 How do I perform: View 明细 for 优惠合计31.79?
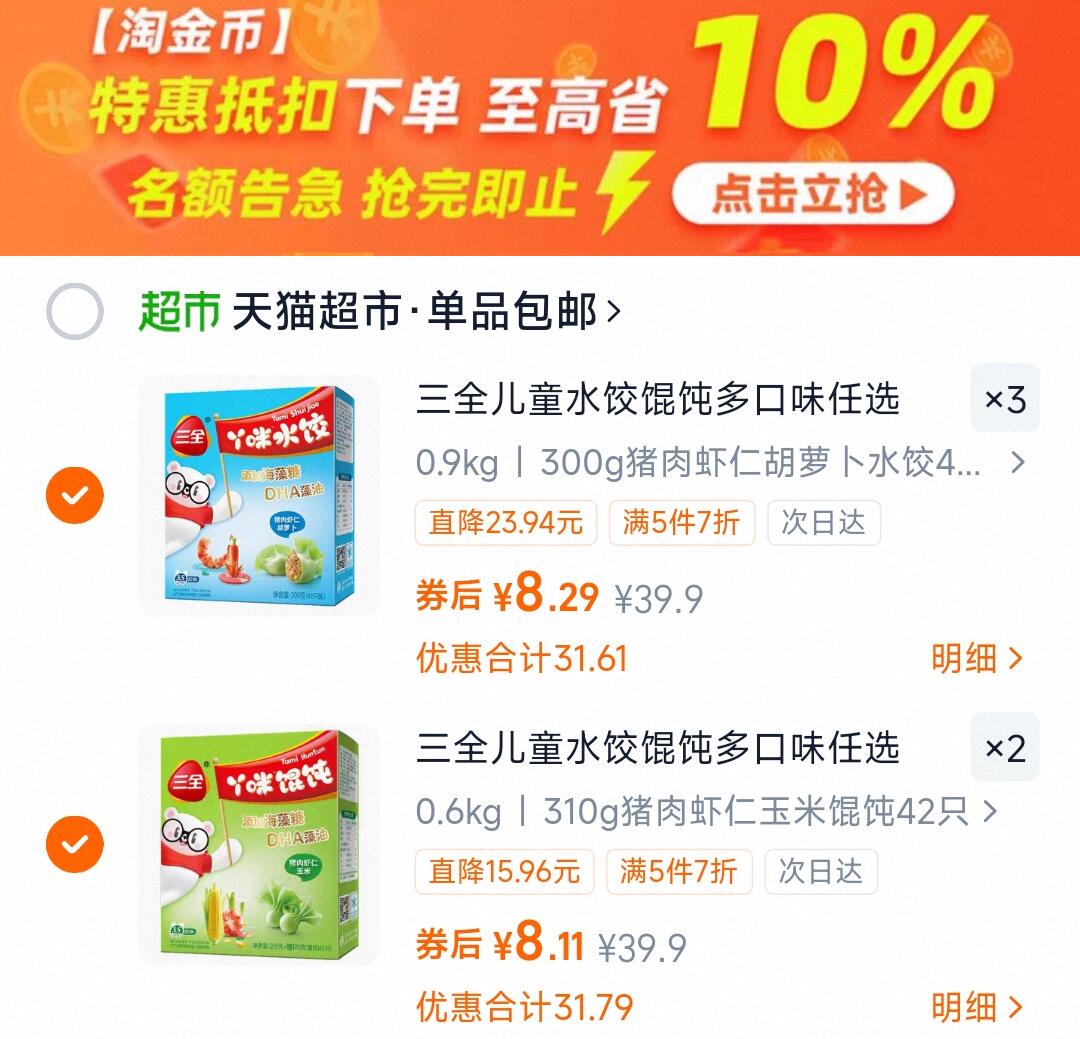pos(976,1006)
